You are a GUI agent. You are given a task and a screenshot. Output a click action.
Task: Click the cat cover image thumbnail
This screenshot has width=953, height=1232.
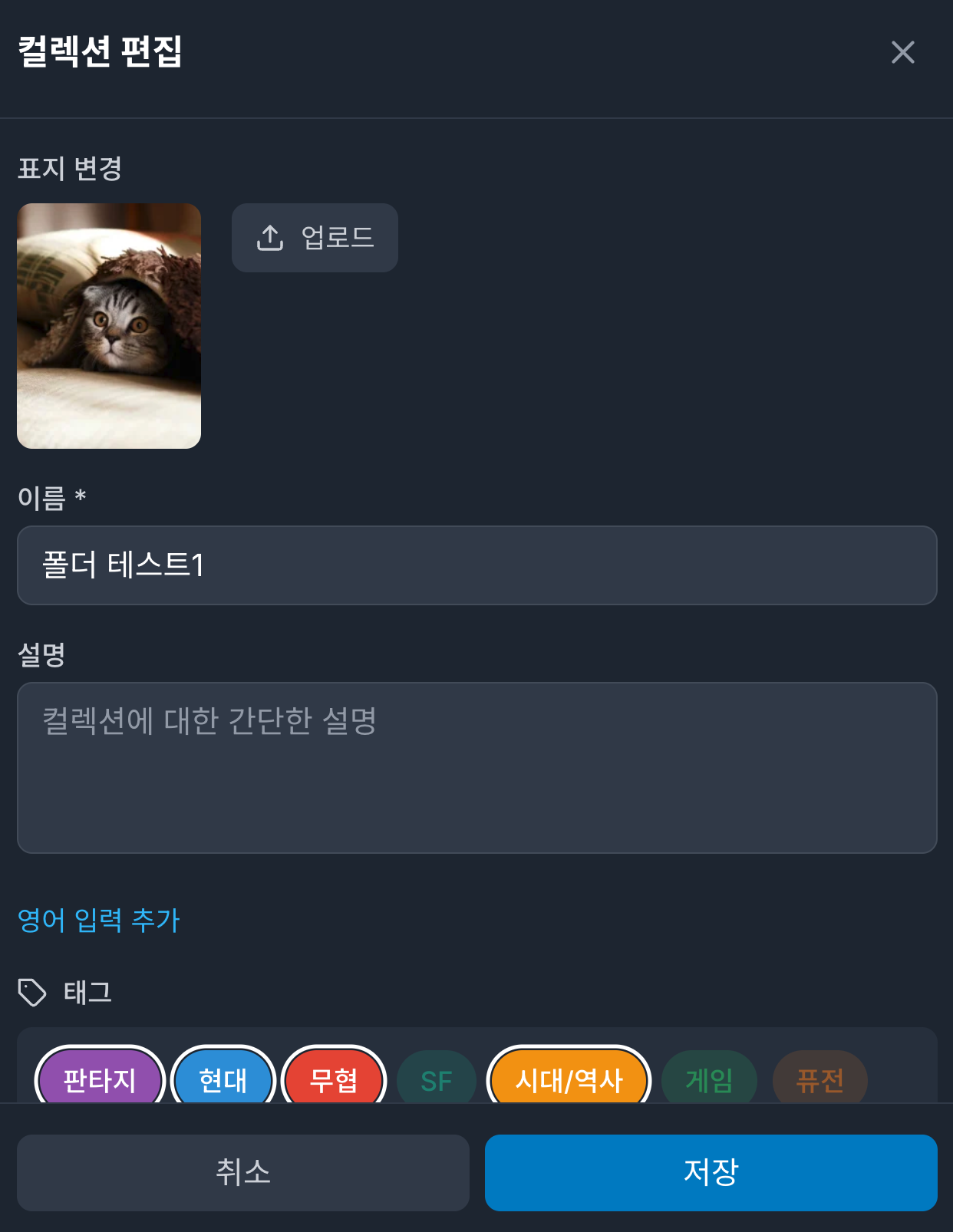[x=108, y=325]
